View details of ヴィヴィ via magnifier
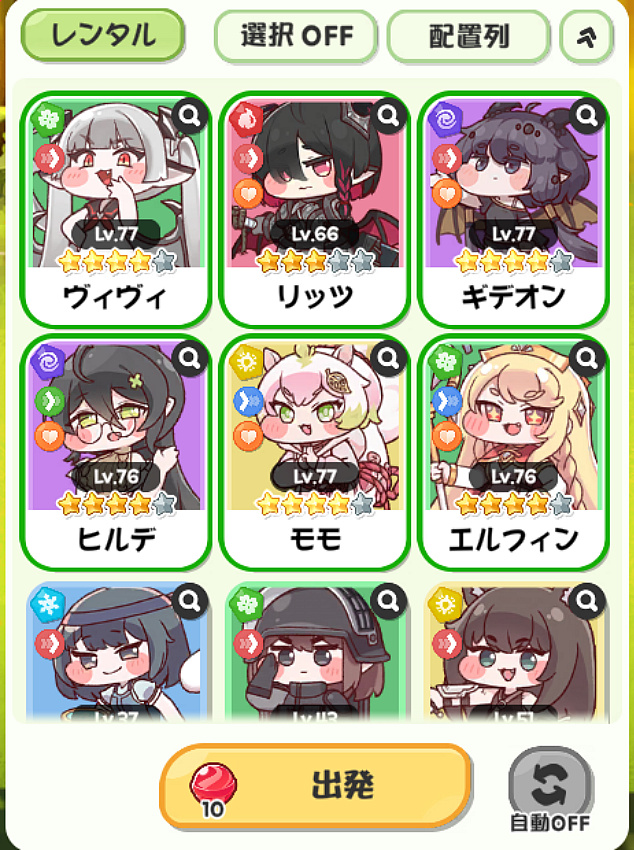Image resolution: width=634 pixels, height=850 pixels. click(x=188, y=117)
